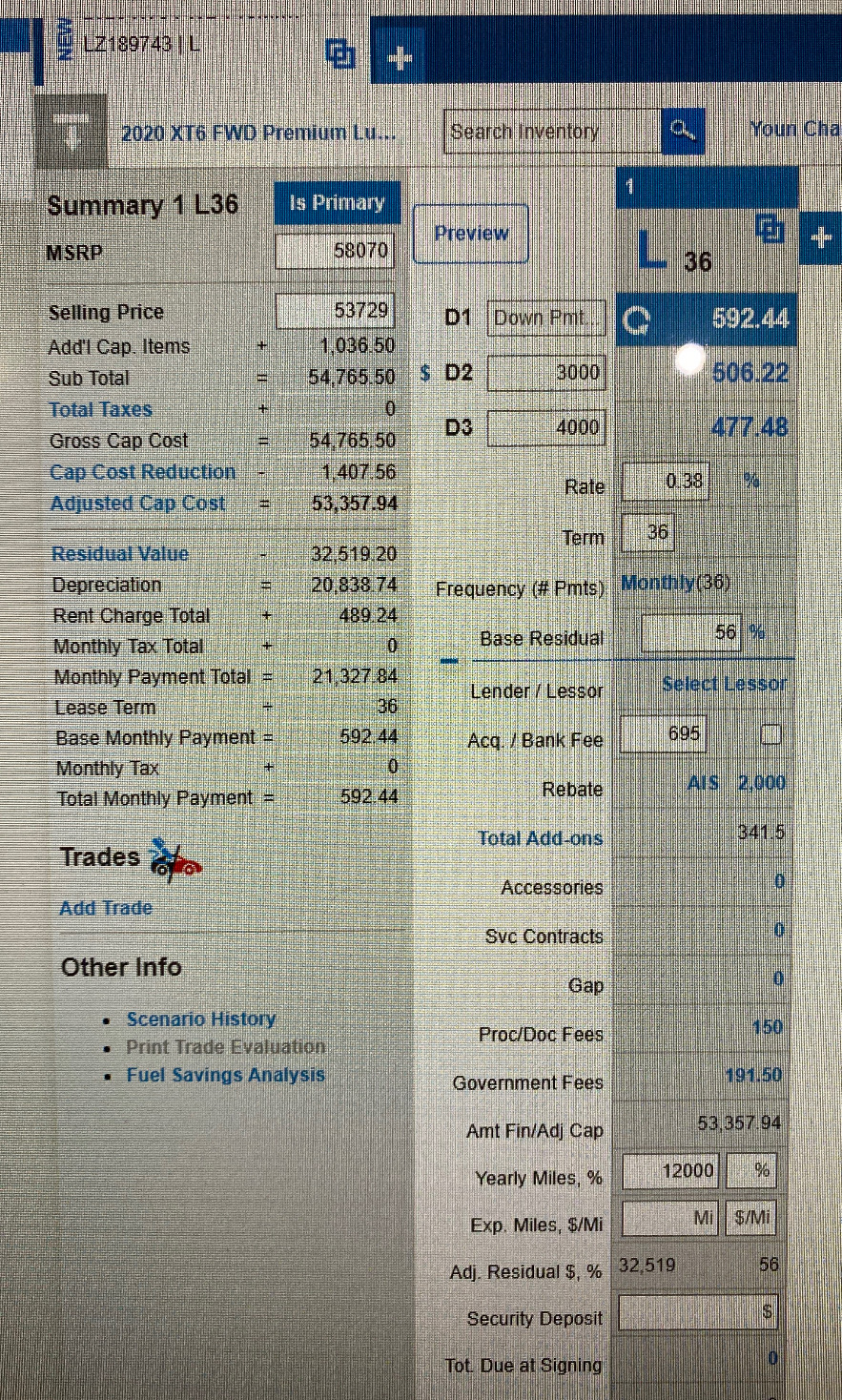842x1400 pixels.
Task: Open the Total Taxes link
Action: (x=100, y=410)
